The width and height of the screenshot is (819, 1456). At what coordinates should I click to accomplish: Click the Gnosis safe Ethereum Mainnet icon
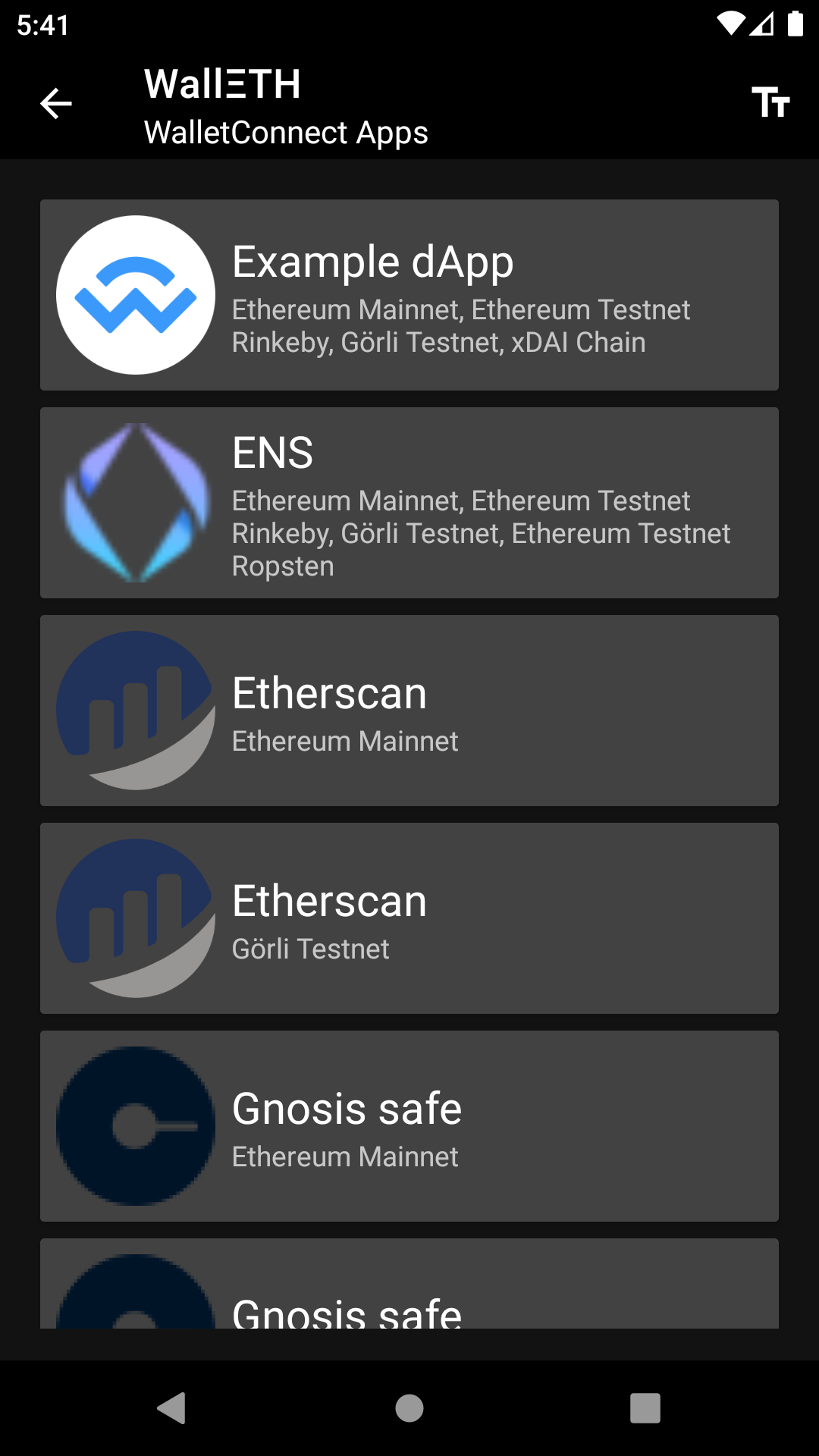pos(135,1126)
